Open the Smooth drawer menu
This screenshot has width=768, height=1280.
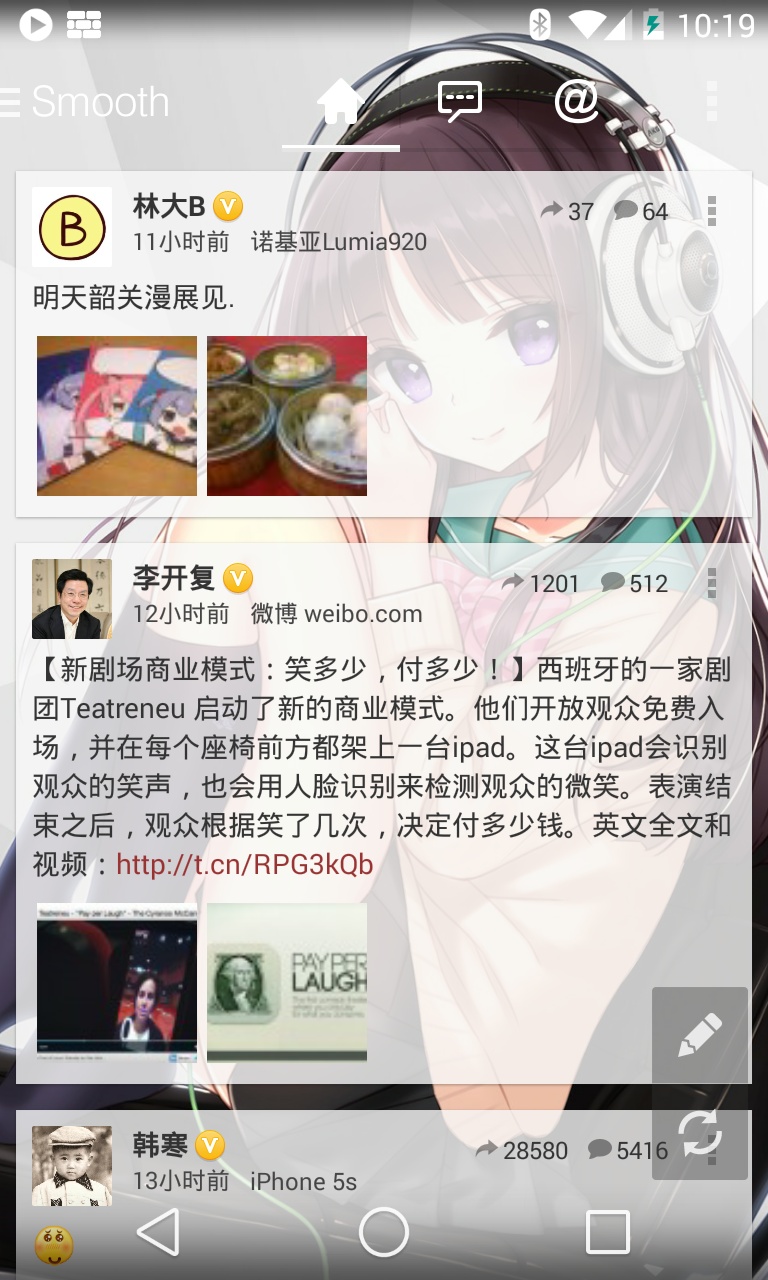tap(85, 102)
